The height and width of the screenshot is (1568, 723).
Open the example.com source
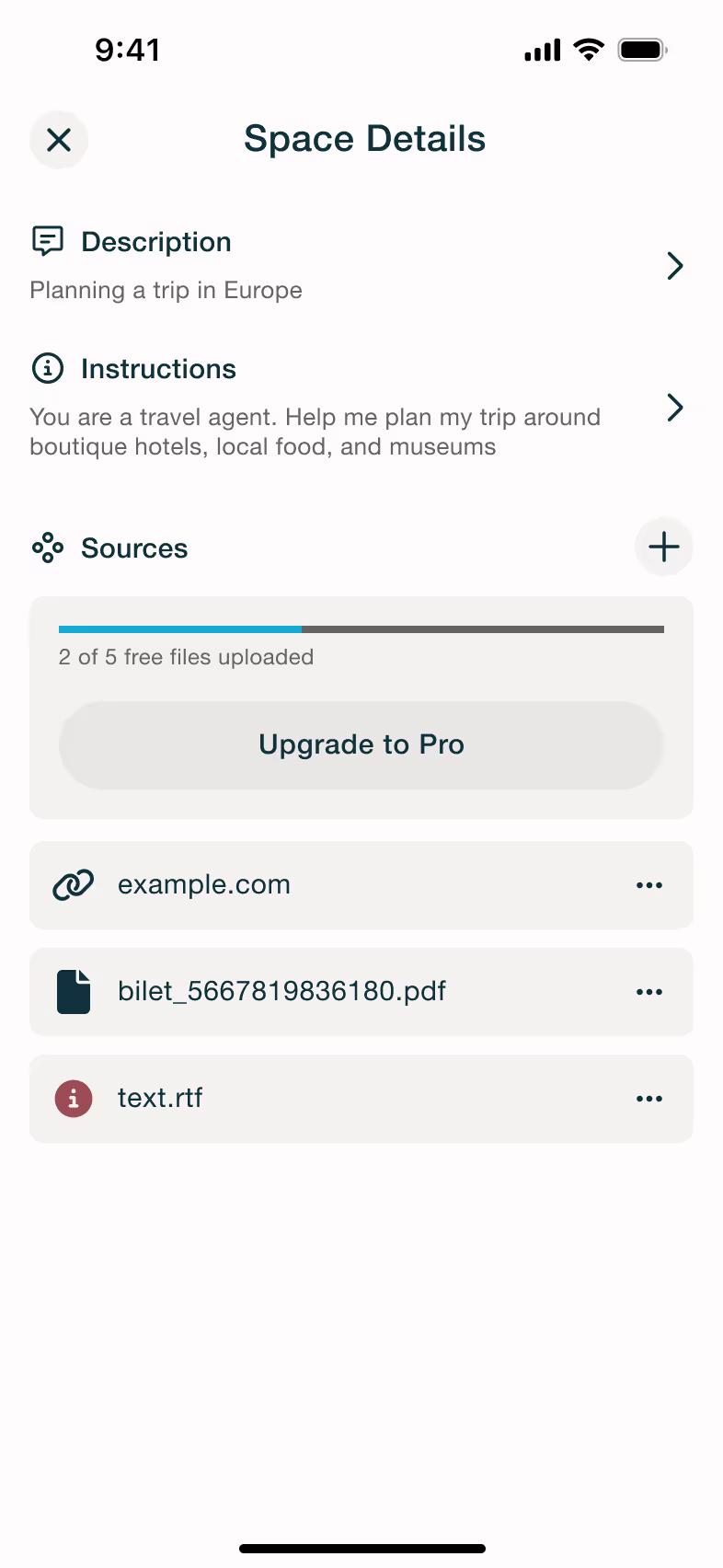point(361,885)
